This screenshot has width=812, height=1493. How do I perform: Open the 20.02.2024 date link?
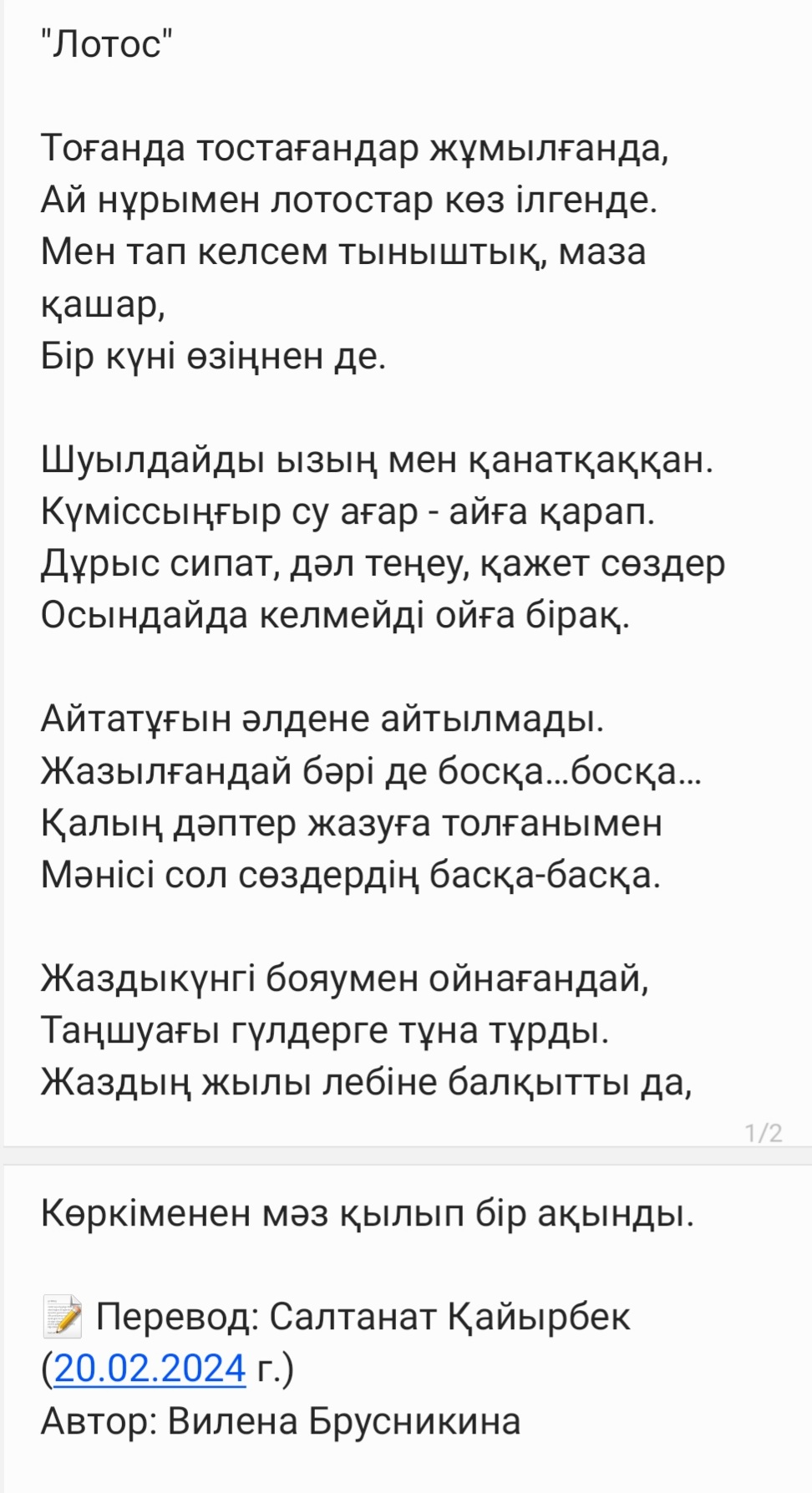point(150,1369)
